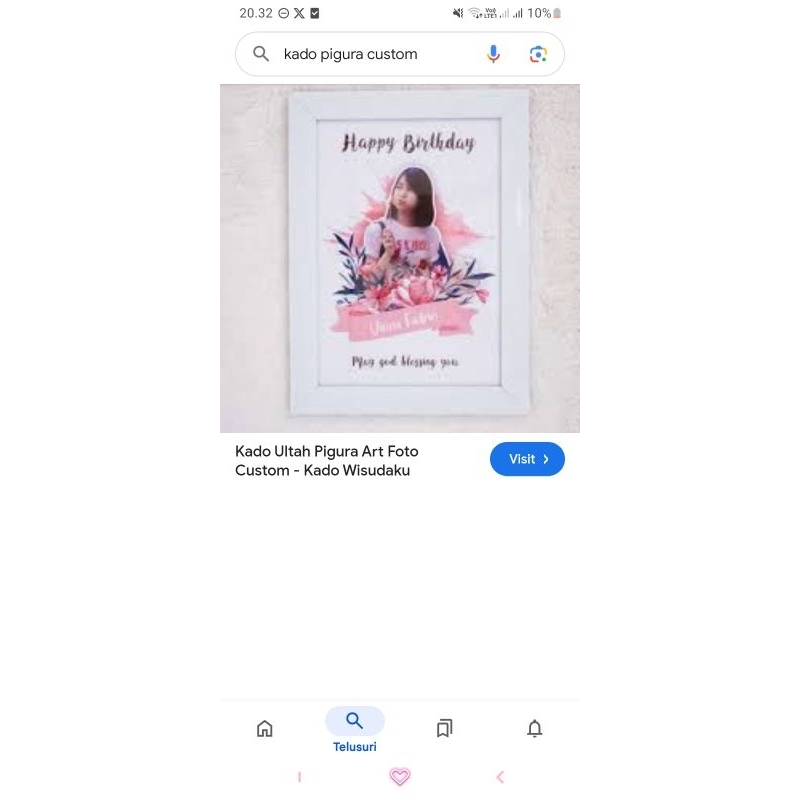Image resolution: width=800 pixels, height=800 pixels.
Task: Open Google Lens camera search
Action: point(538,54)
